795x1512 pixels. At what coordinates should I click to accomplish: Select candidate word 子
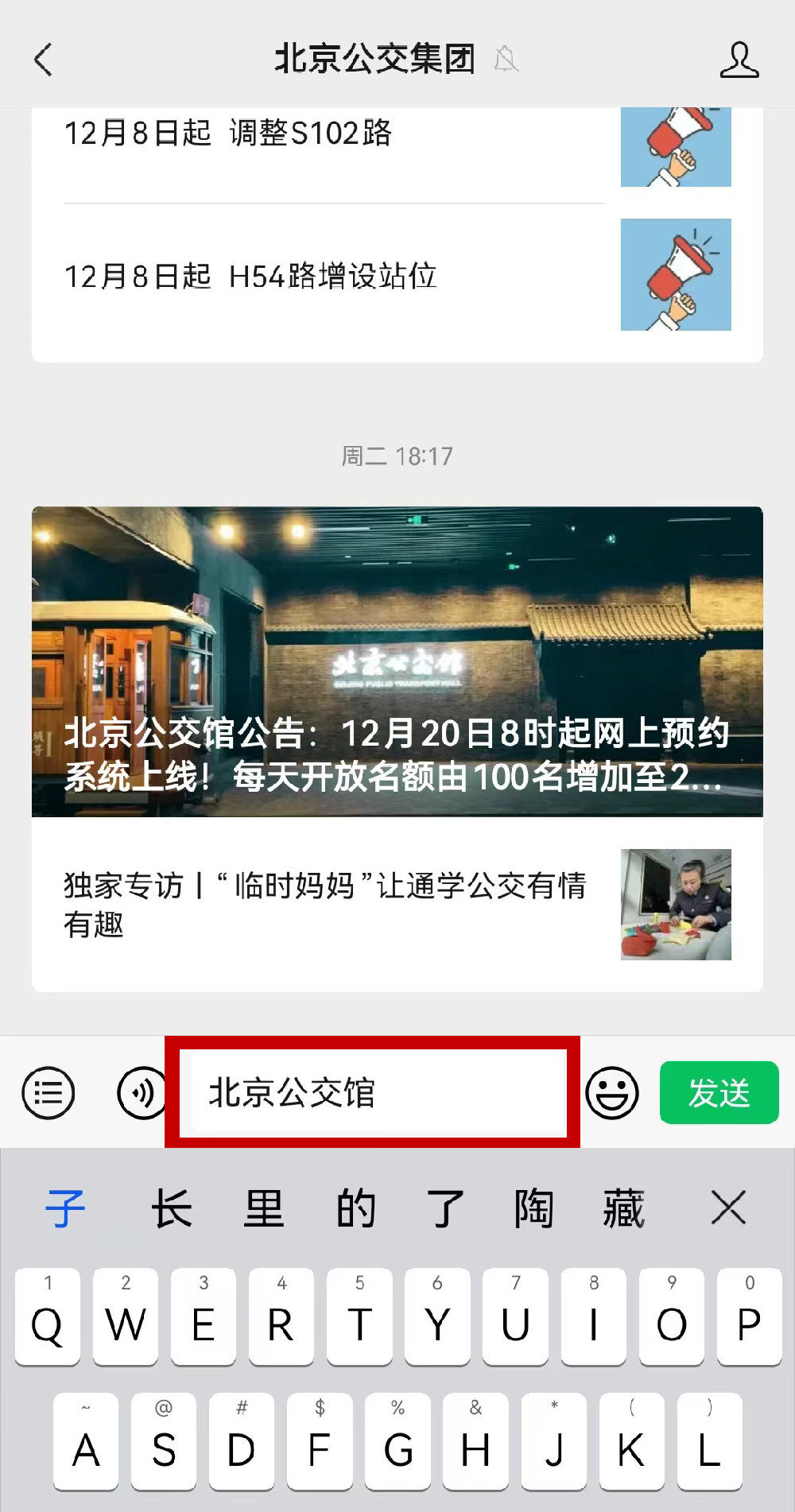65,1209
